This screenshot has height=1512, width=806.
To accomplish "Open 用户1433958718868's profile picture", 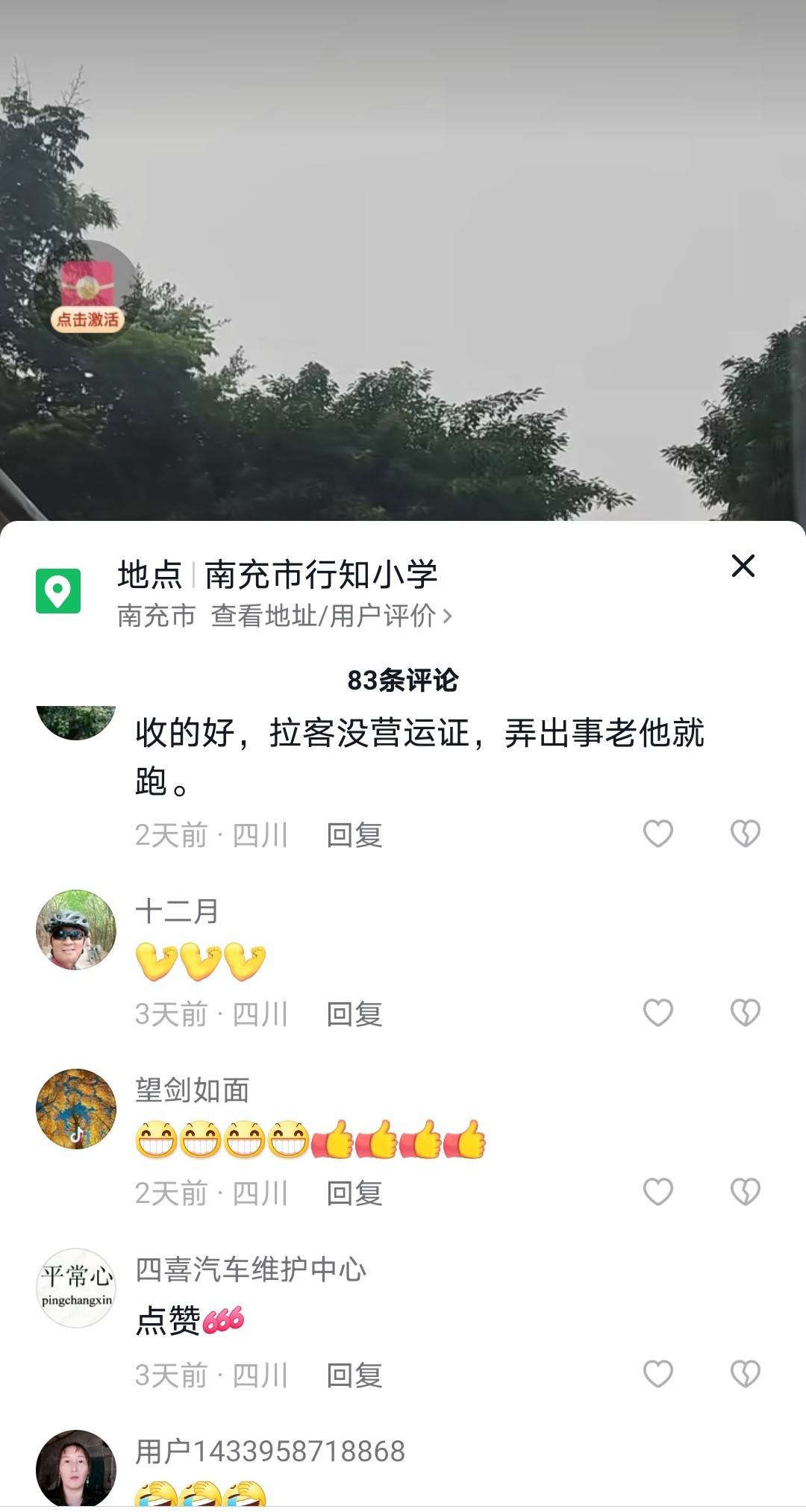I will [76, 1469].
